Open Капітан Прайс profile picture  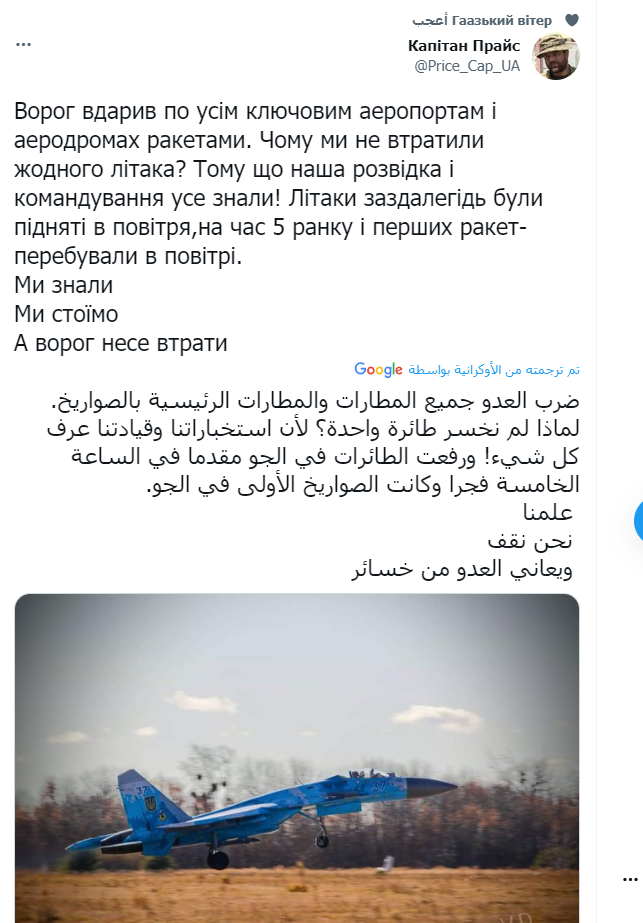(x=555, y=56)
